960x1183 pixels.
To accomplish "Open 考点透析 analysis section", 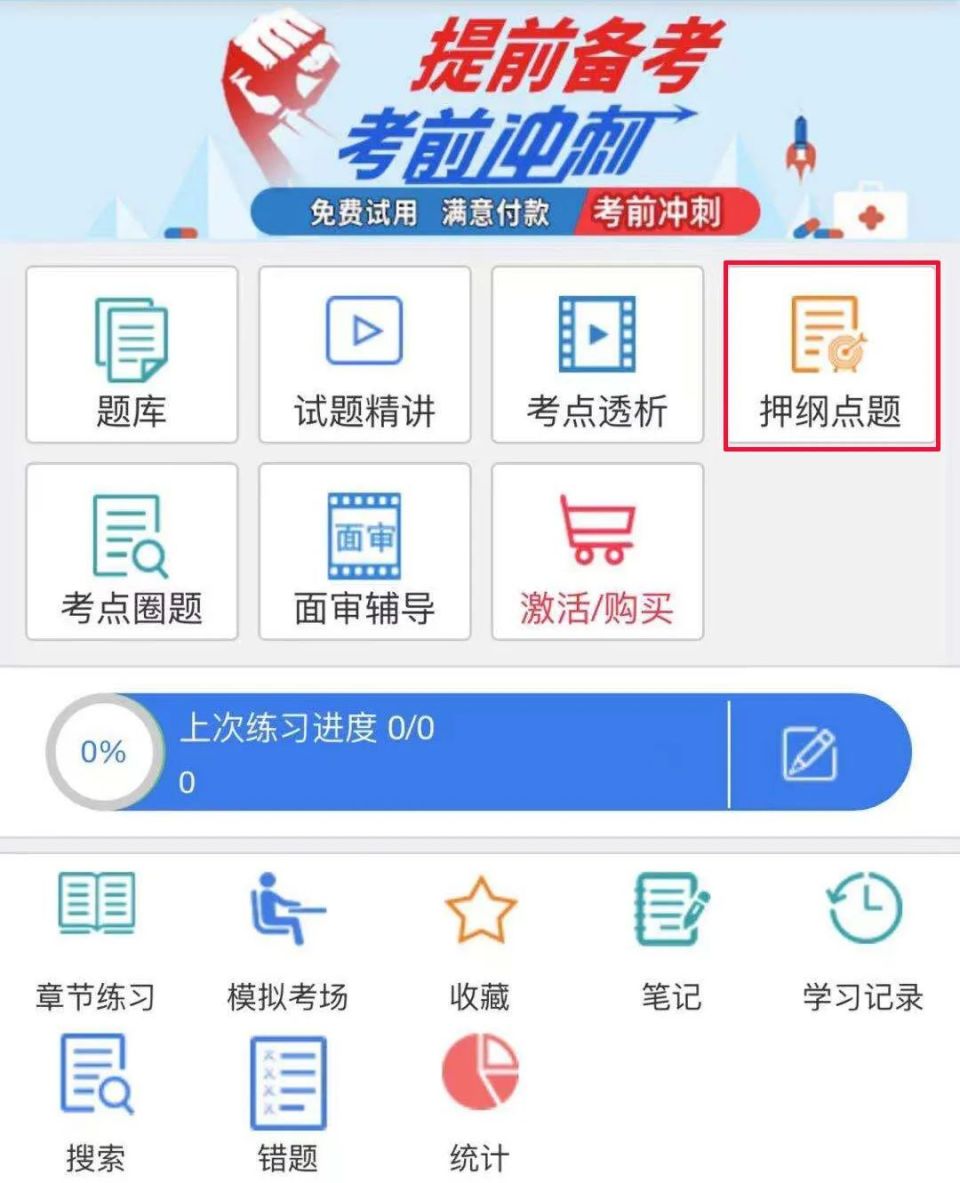I will pos(598,355).
